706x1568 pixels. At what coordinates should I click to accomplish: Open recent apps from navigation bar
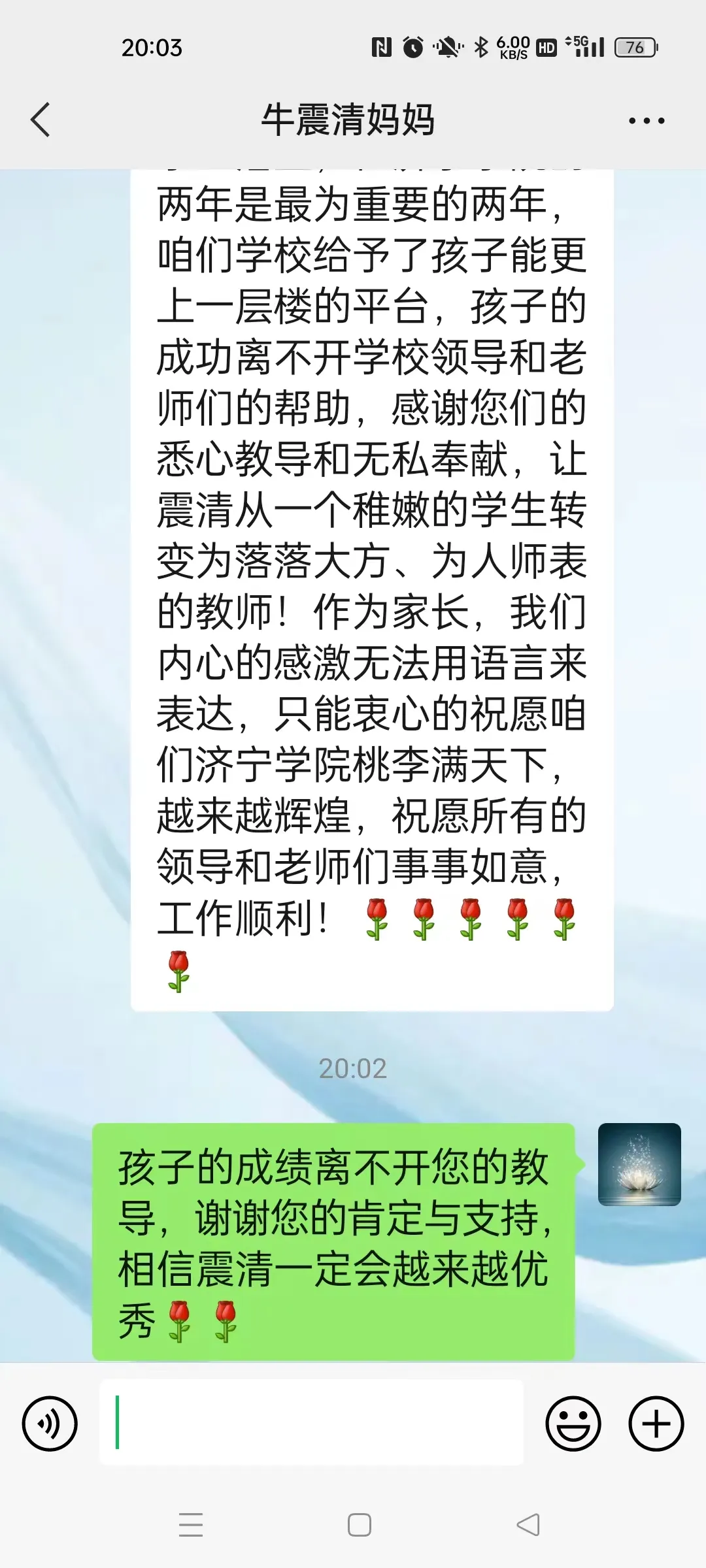click(x=191, y=1524)
